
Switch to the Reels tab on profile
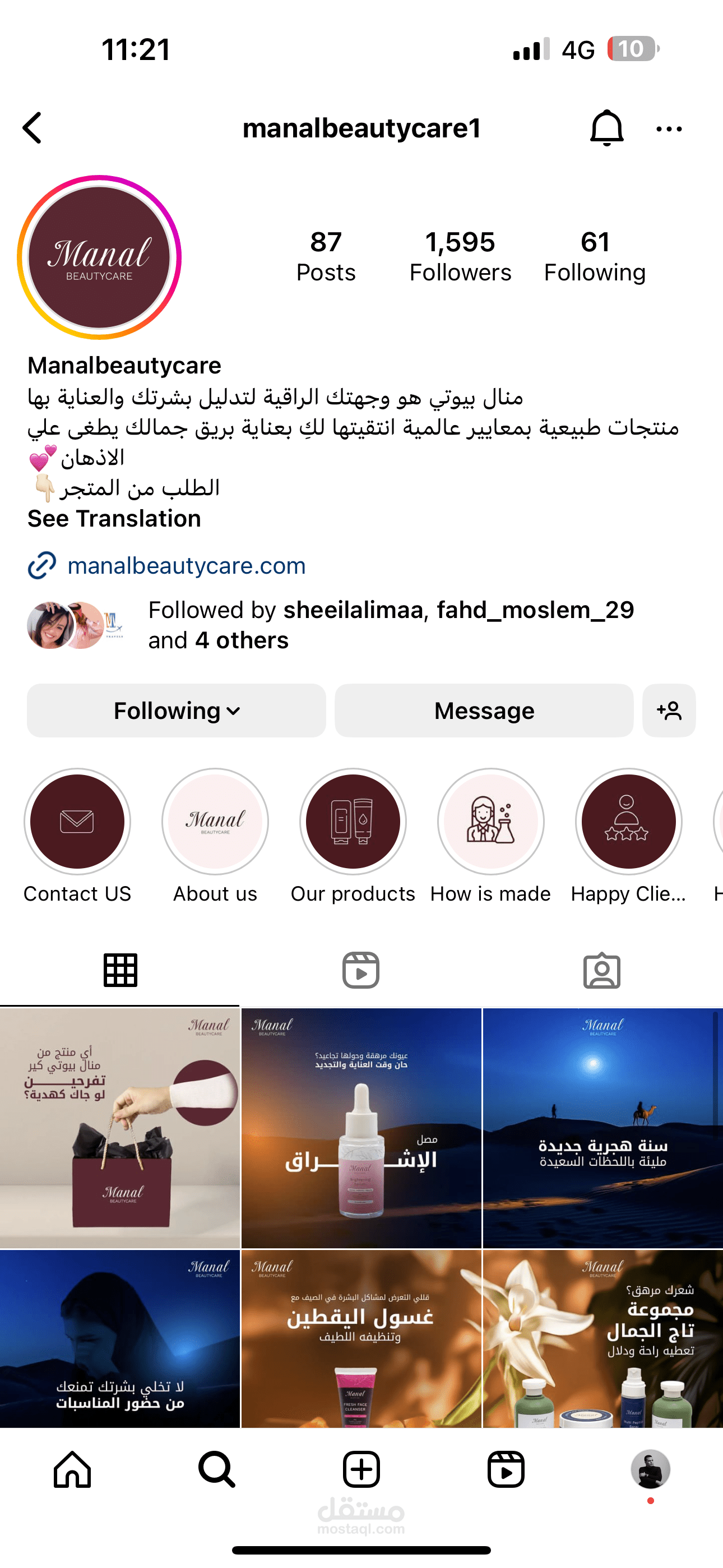[x=361, y=970]
